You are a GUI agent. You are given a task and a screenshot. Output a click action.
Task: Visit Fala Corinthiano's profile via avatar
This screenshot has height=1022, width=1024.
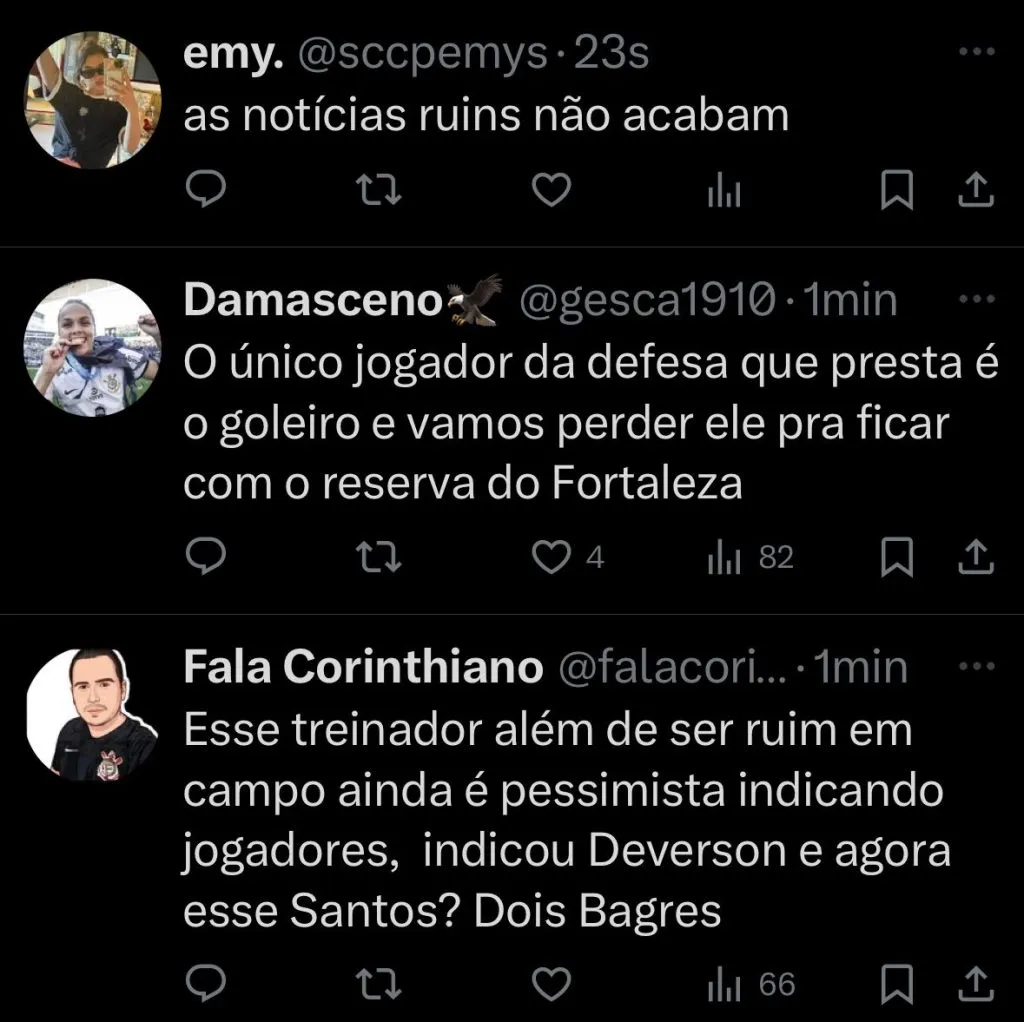92,715
